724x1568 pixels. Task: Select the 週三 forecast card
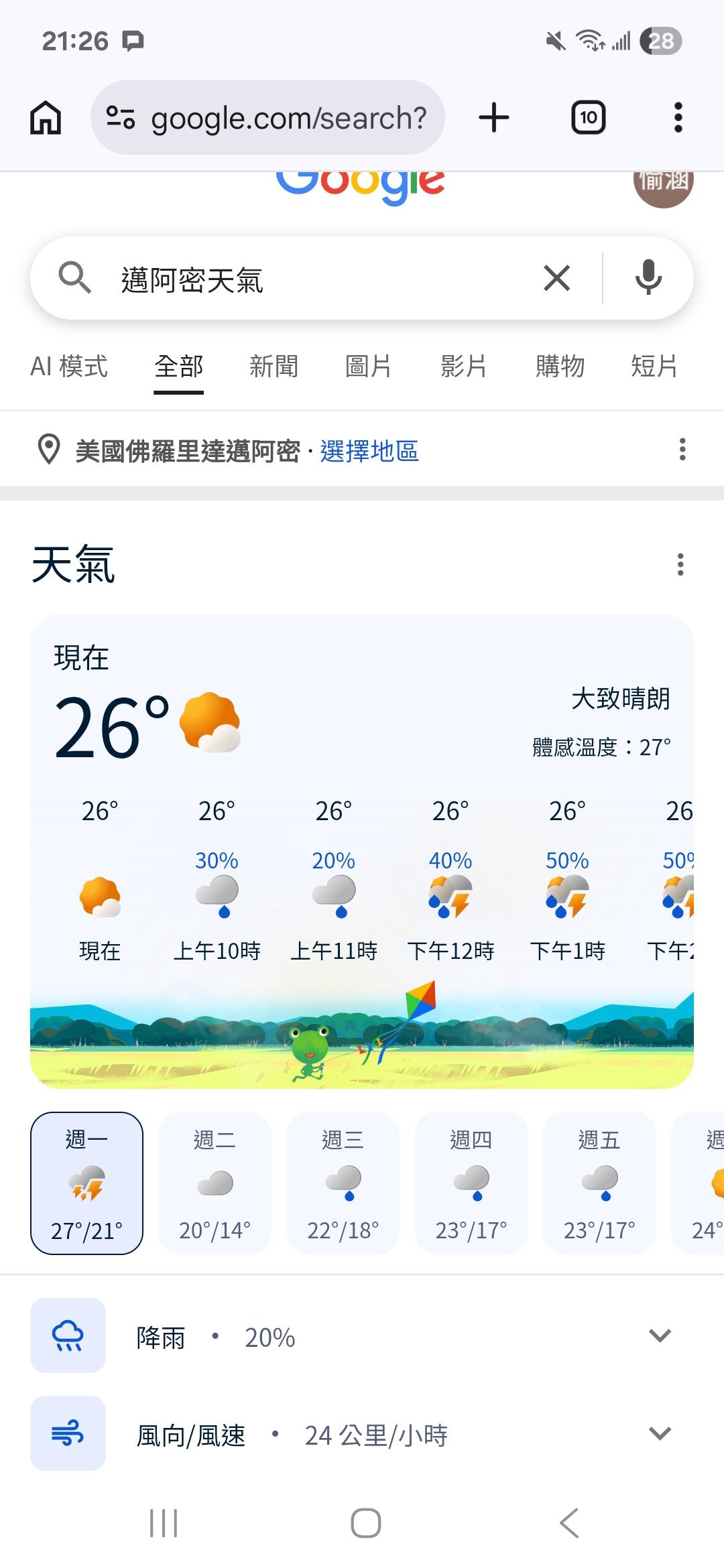pos(343,1183)
